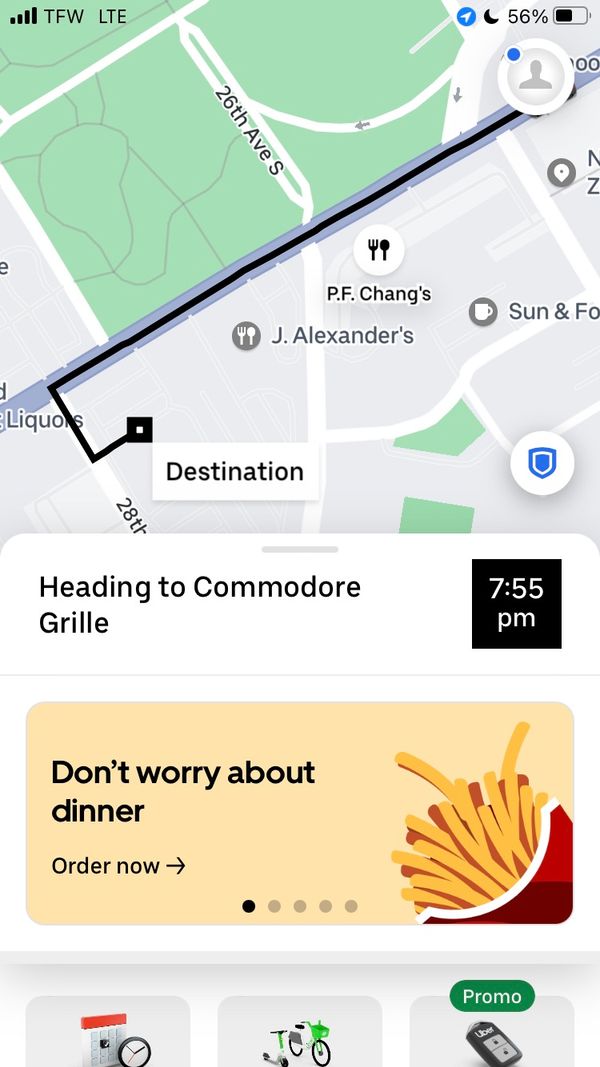Open trip details for Commodore Grille
This screenshot has height=1067, width=600.
(200, 604)
